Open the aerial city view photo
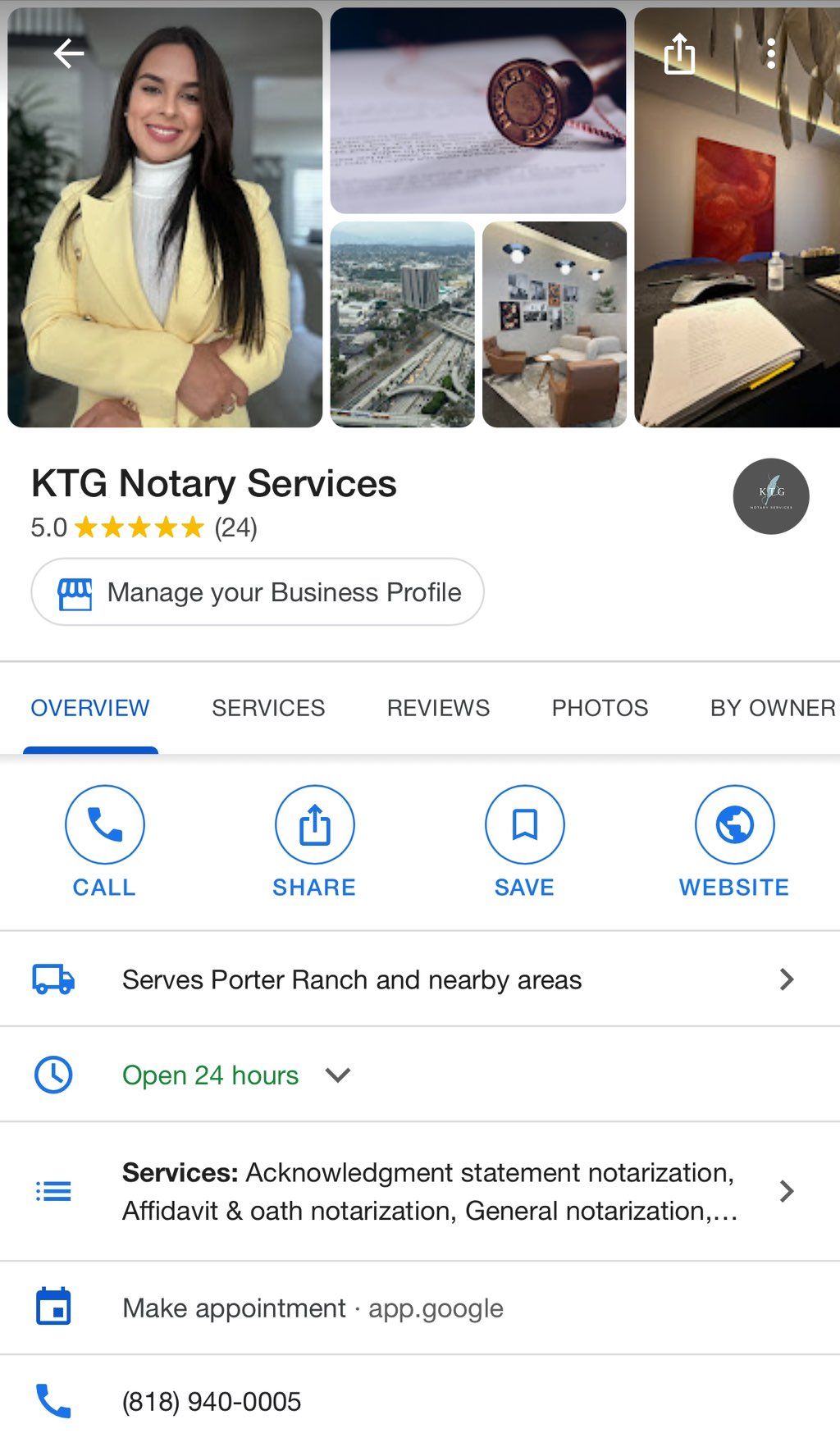 coord(402,325)
